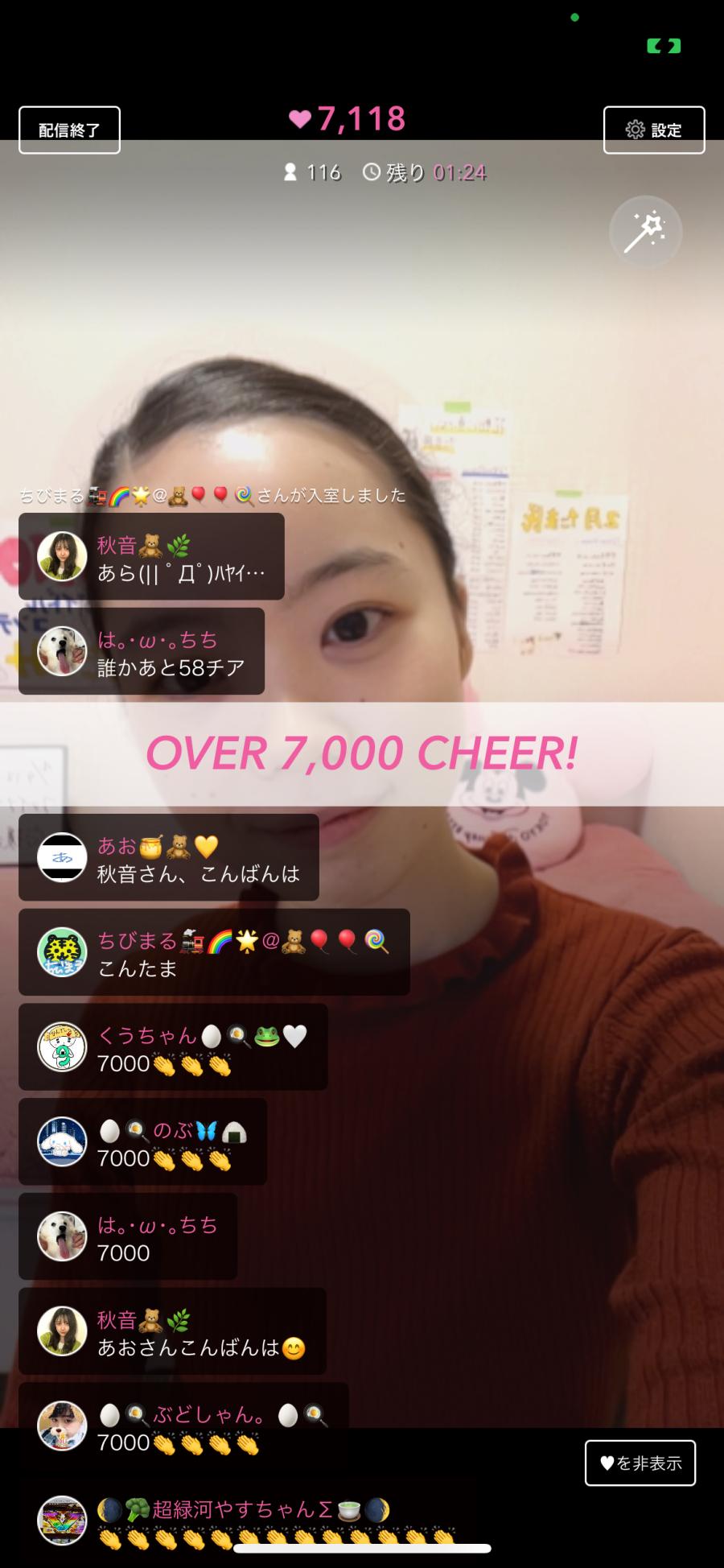Image resolution: width=724 pixels, height=1568 pixels.
Task: Open あお's comment 秋音さん、こんばんは
Action: coord(169,857)
